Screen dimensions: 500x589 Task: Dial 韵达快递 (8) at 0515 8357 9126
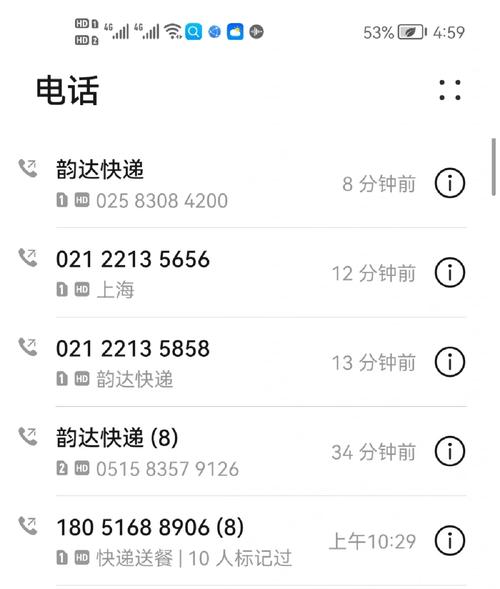click(x=233, y=452)
